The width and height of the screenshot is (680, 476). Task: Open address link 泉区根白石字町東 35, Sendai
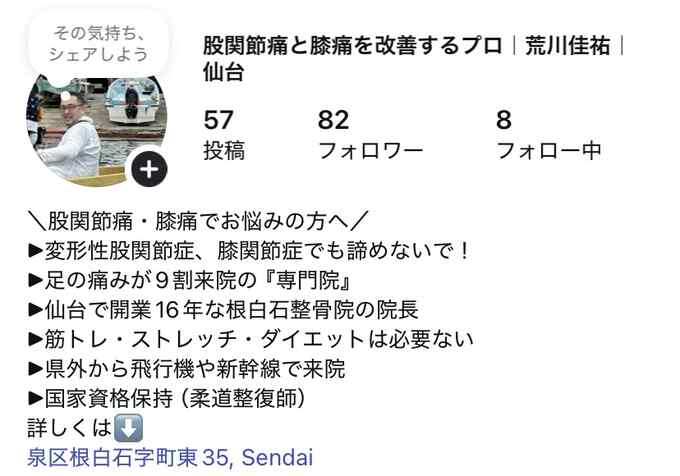pos(170,458)
